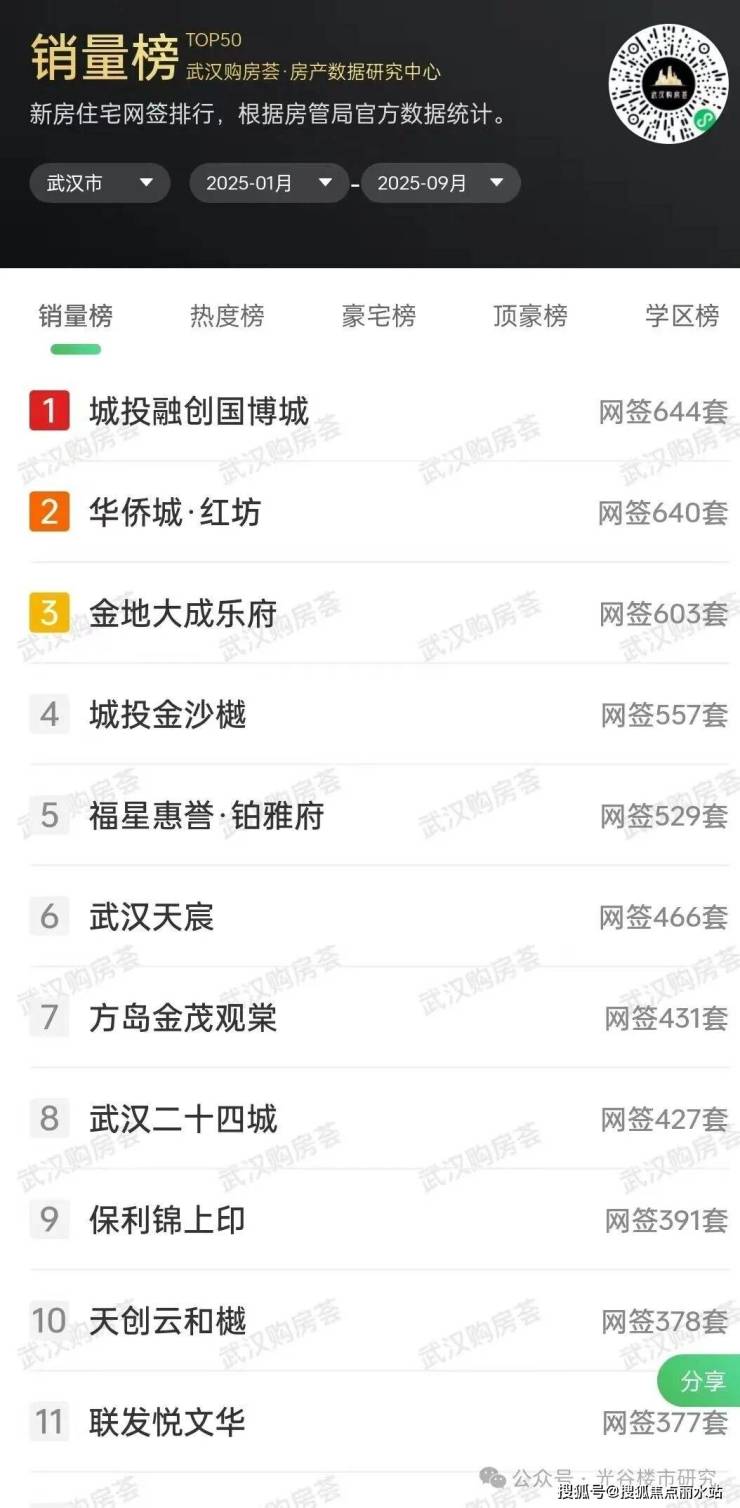Open 城投金沙樾 entry
The height and width of the screenshot is (1508, 740).
168,715
